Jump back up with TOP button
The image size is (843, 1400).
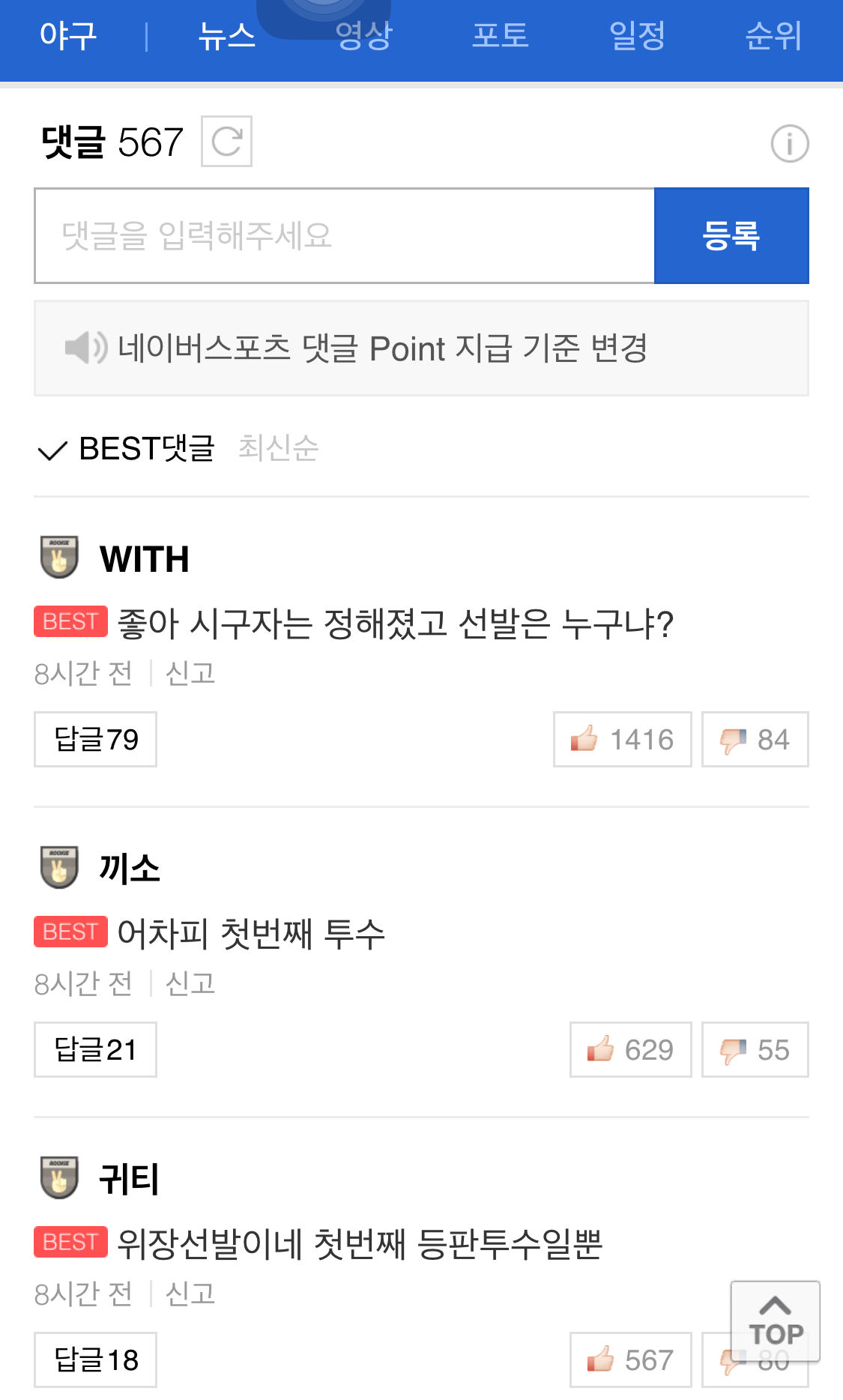pyautogui.click(x=776, y=1321)
